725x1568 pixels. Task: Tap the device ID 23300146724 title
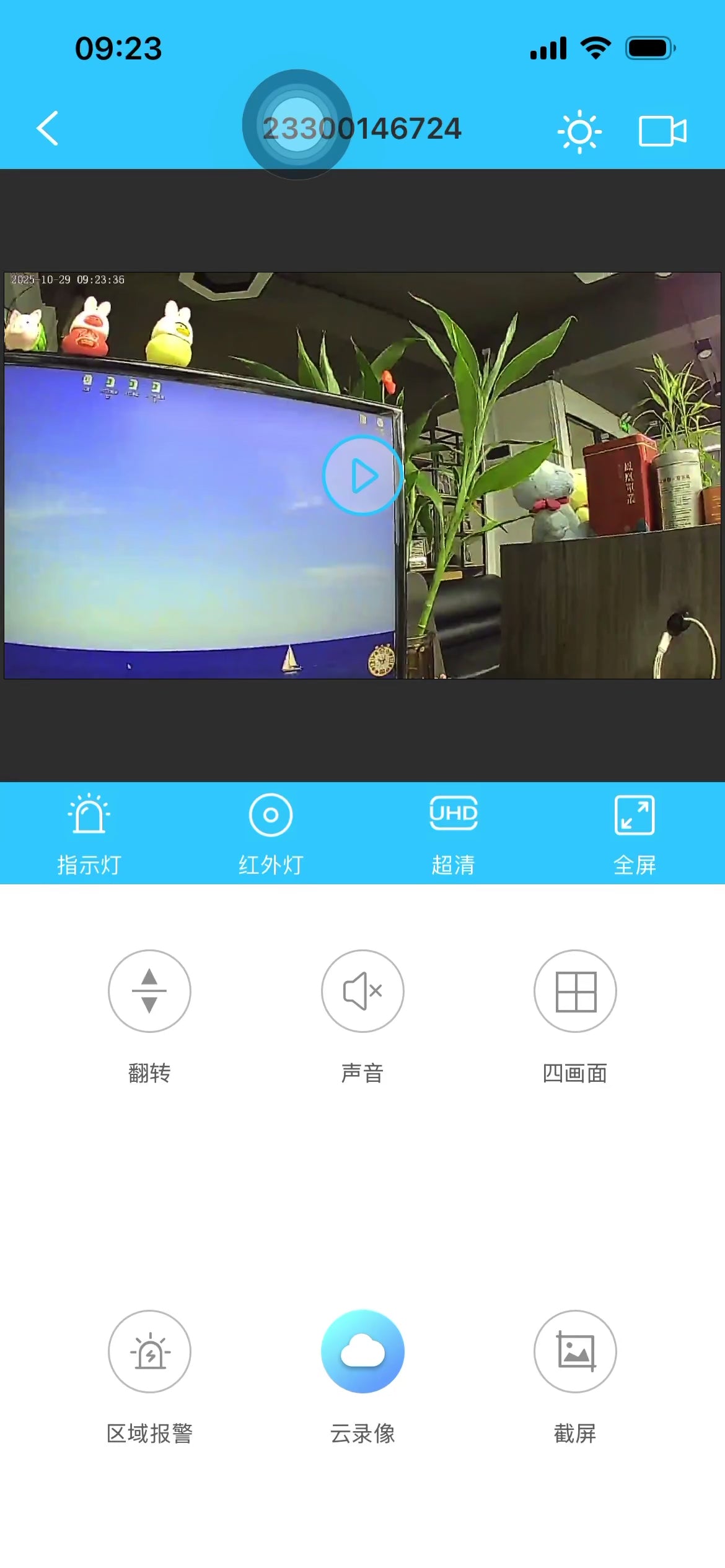click(x=362, y=128)
